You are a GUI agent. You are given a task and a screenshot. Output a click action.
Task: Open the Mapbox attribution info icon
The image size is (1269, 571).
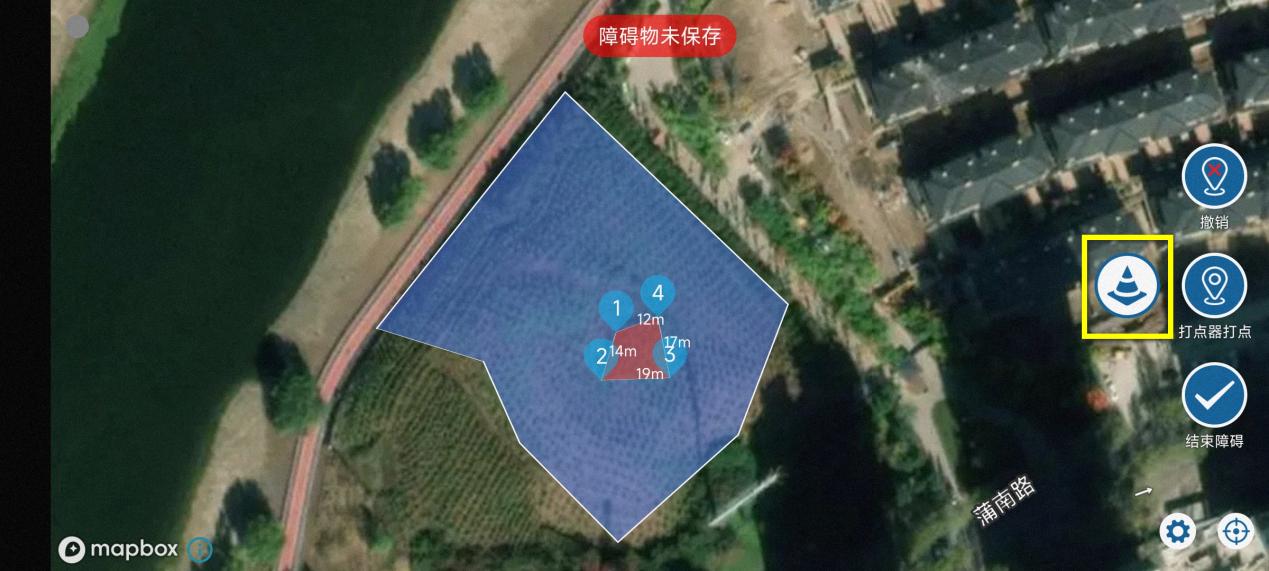point(200,549)
